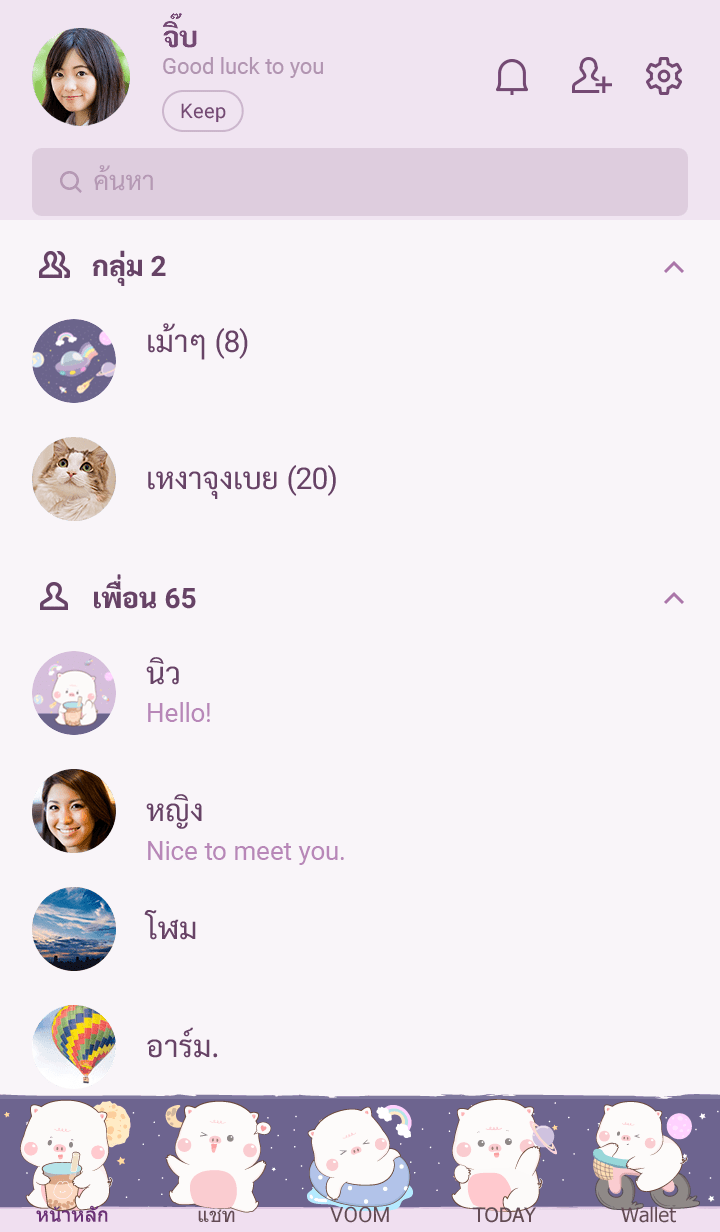Collapse the กลุ่ม 2 section
720x1232 pixels.
674,267
